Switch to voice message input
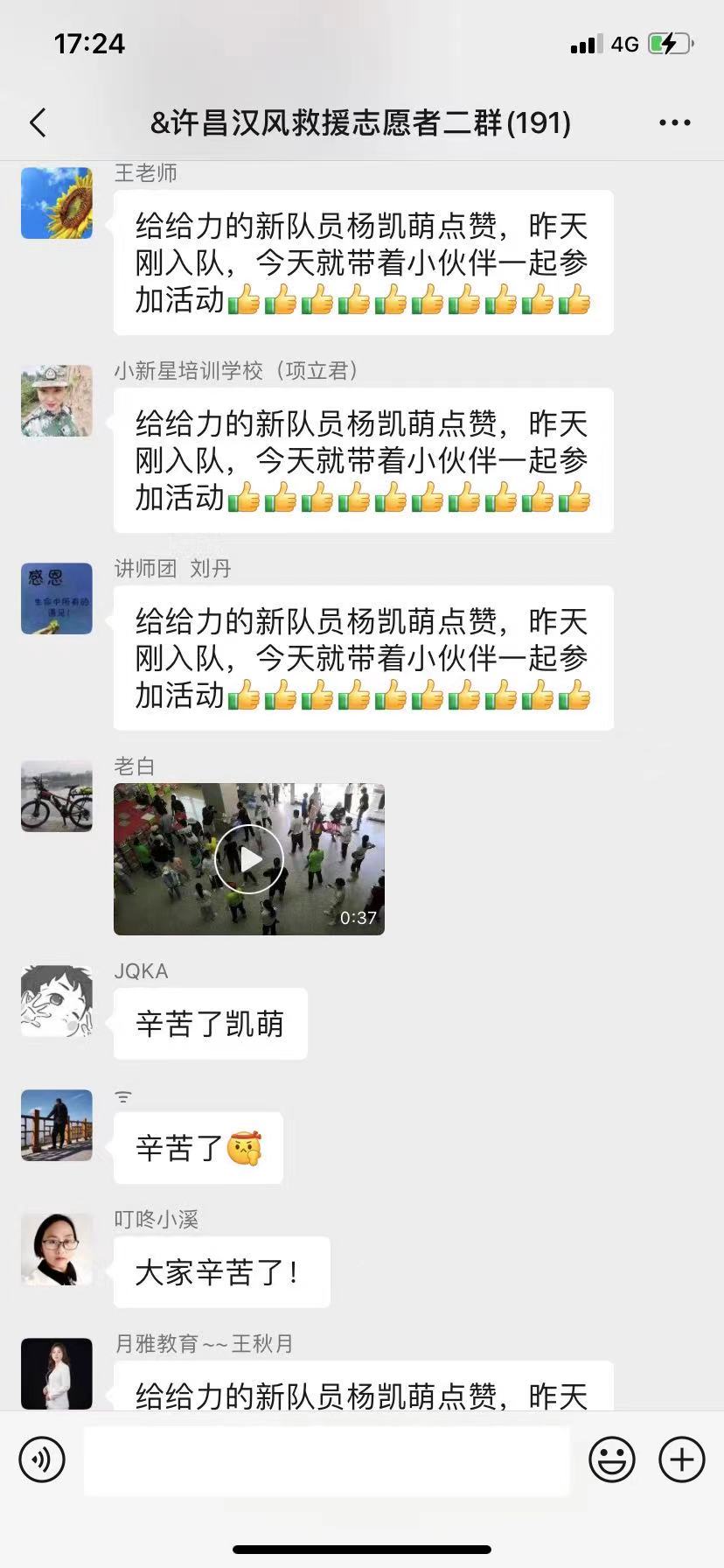724x1568 pixels. tap(42, 1459)
